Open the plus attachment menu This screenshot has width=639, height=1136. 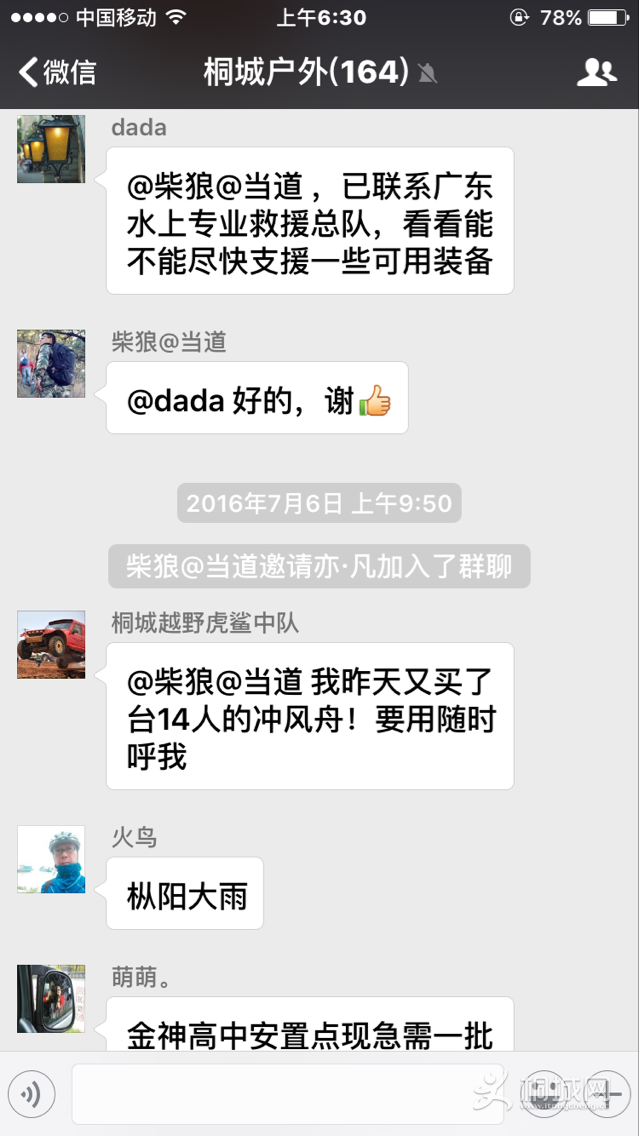click(x=608, y=1094)
